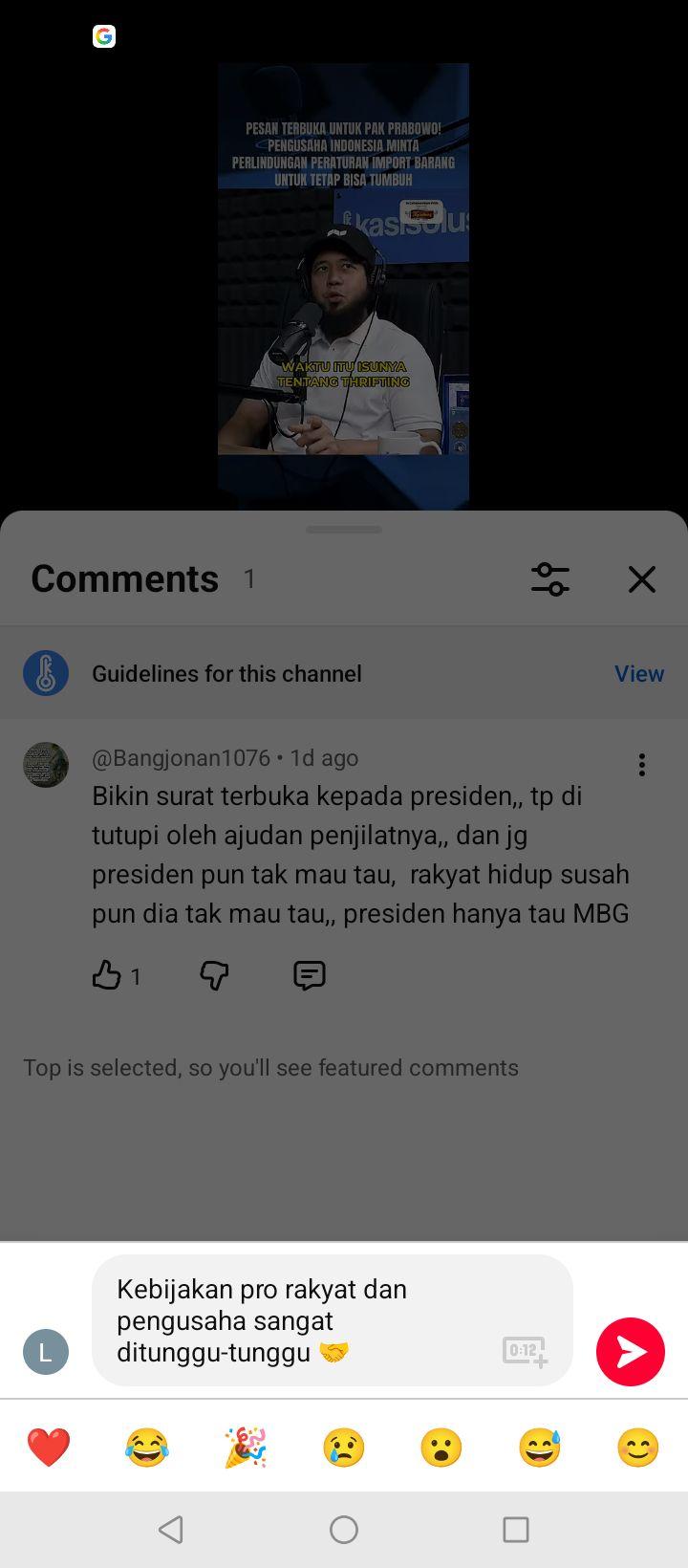The height and width of the screenshot is (1568, 688).
Task: Go to the home screen
Action: pos(344,1530)
